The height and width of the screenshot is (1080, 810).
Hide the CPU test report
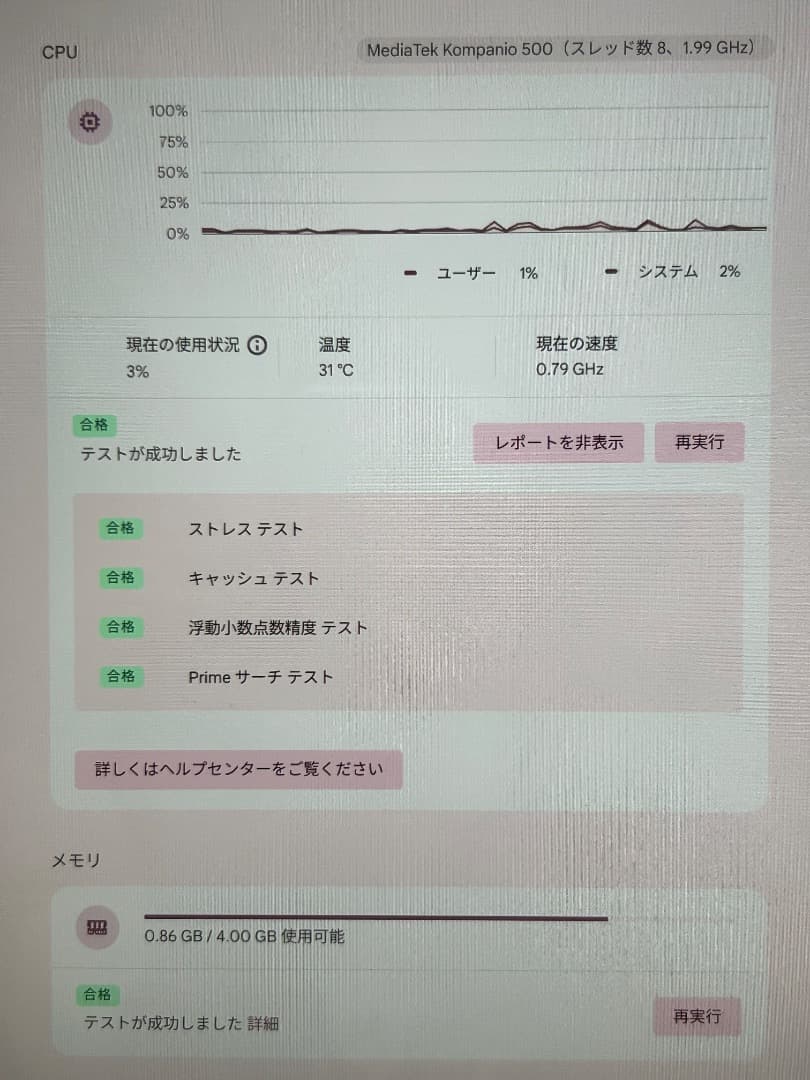click(x=559, y=443)
